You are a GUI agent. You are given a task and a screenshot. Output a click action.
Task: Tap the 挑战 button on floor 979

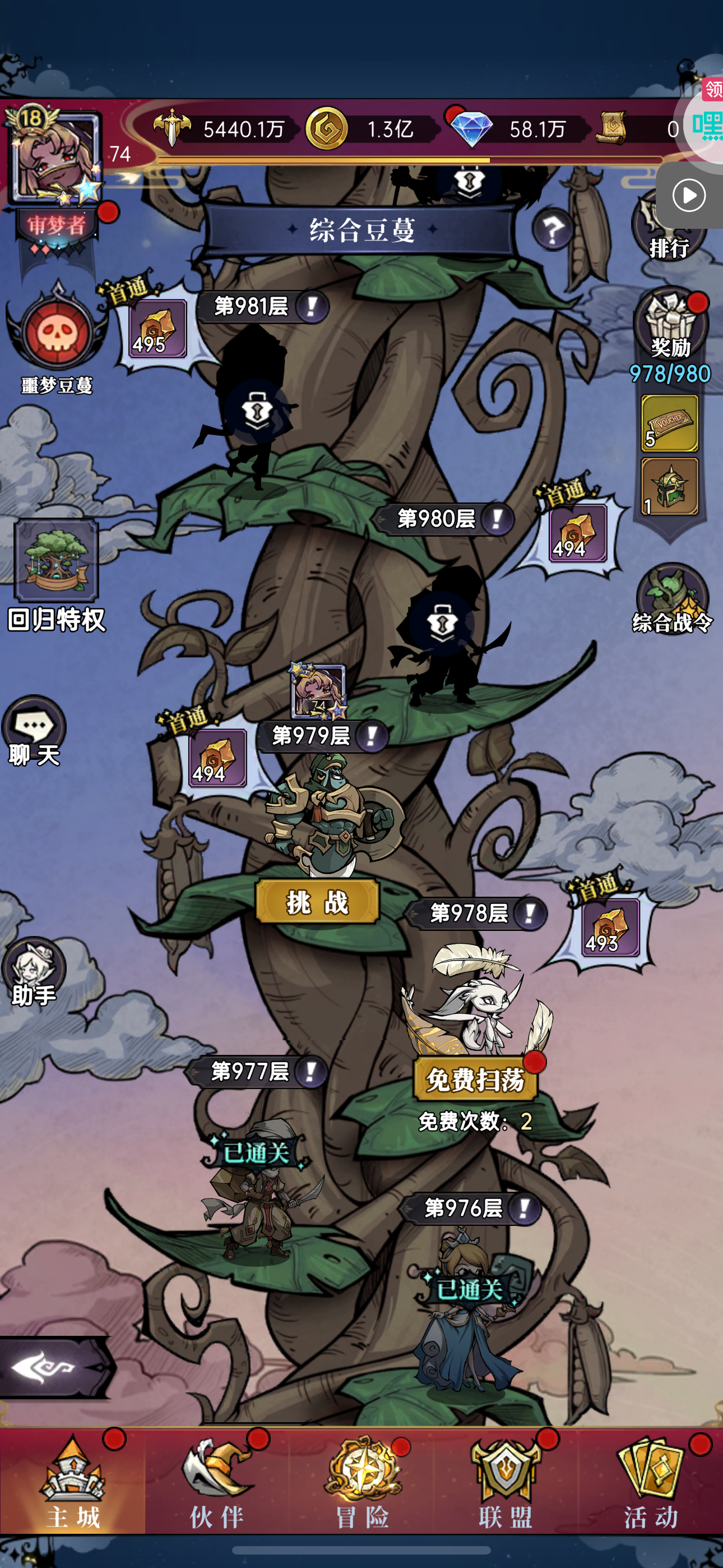(317, 901)
